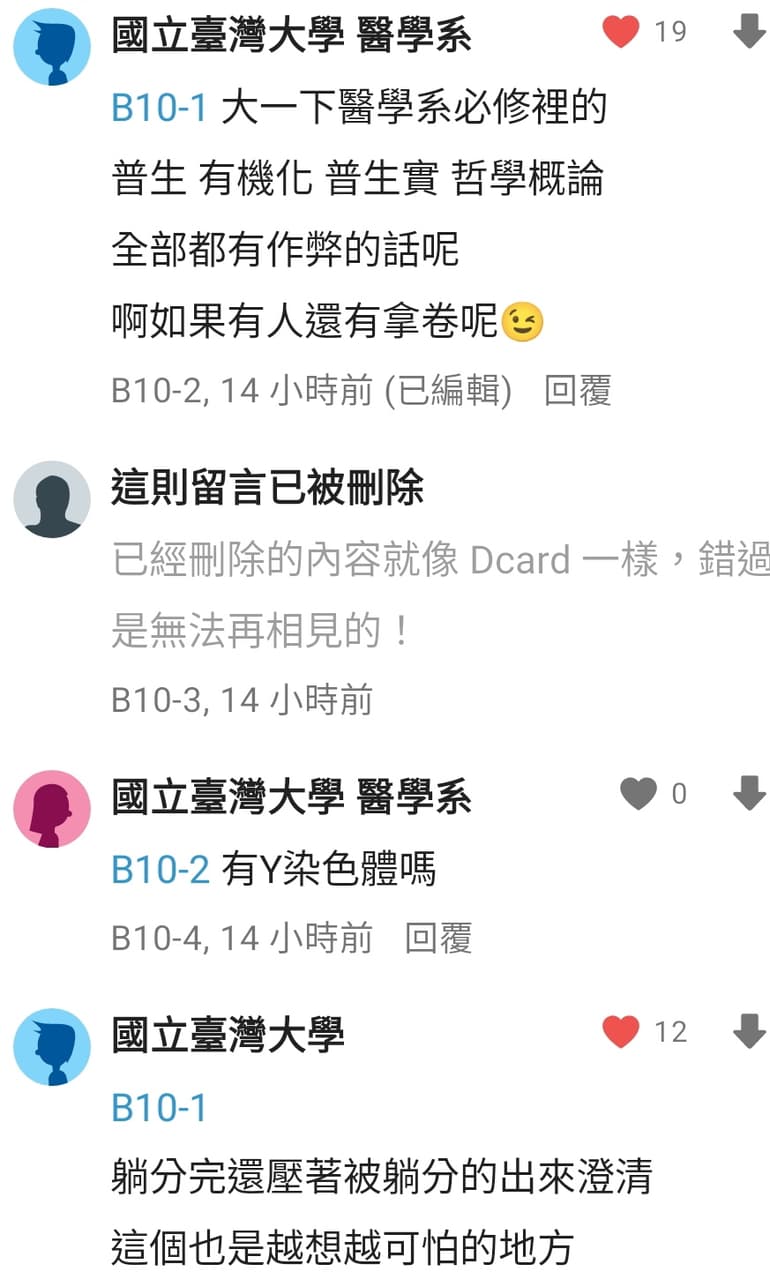Like the B10-2 comment with 19 hearts
Viewport: 770px width, 1280px height.
click(621, 33)
